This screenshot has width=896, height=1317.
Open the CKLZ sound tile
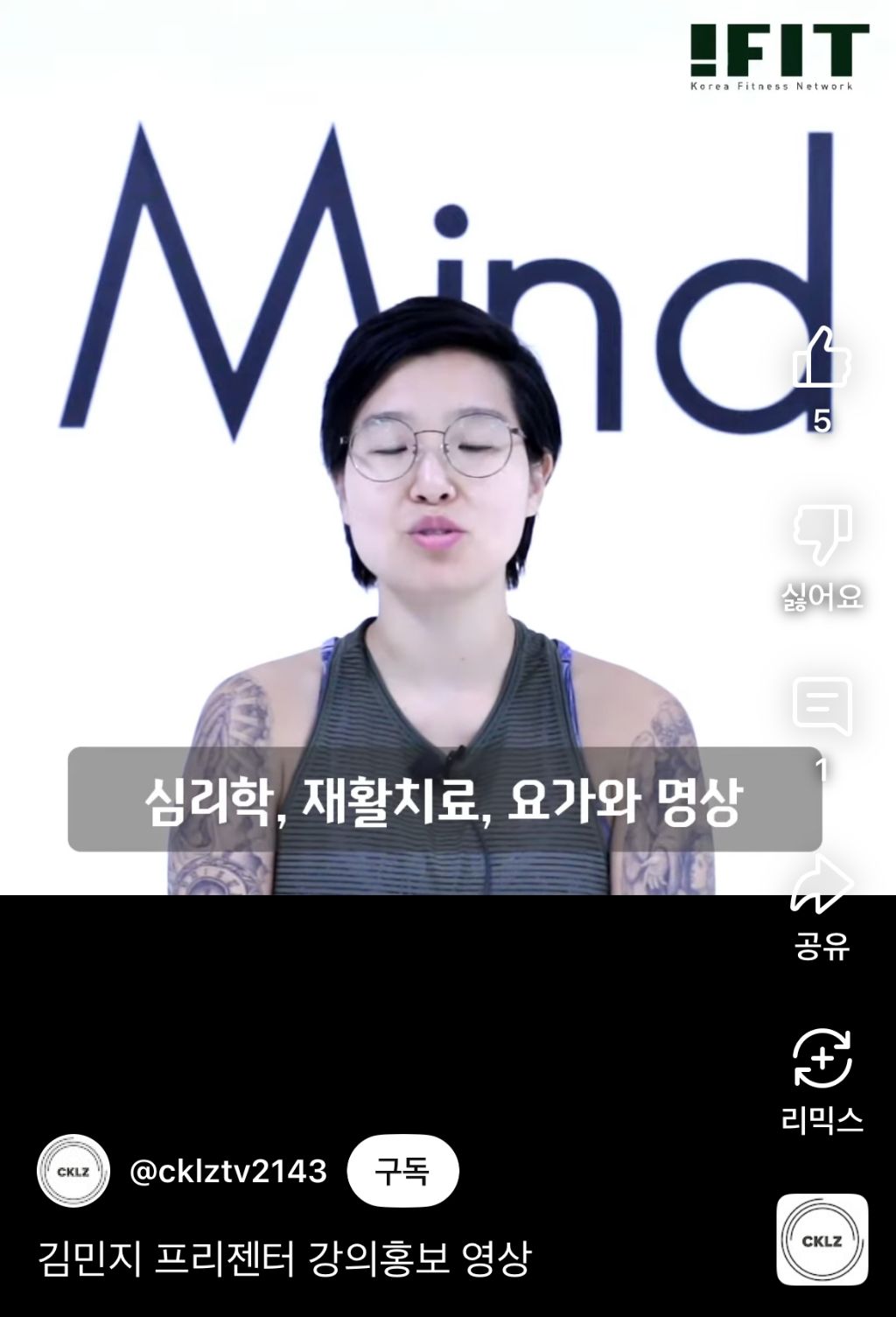pyautogui.click(x=822, y=1239)
